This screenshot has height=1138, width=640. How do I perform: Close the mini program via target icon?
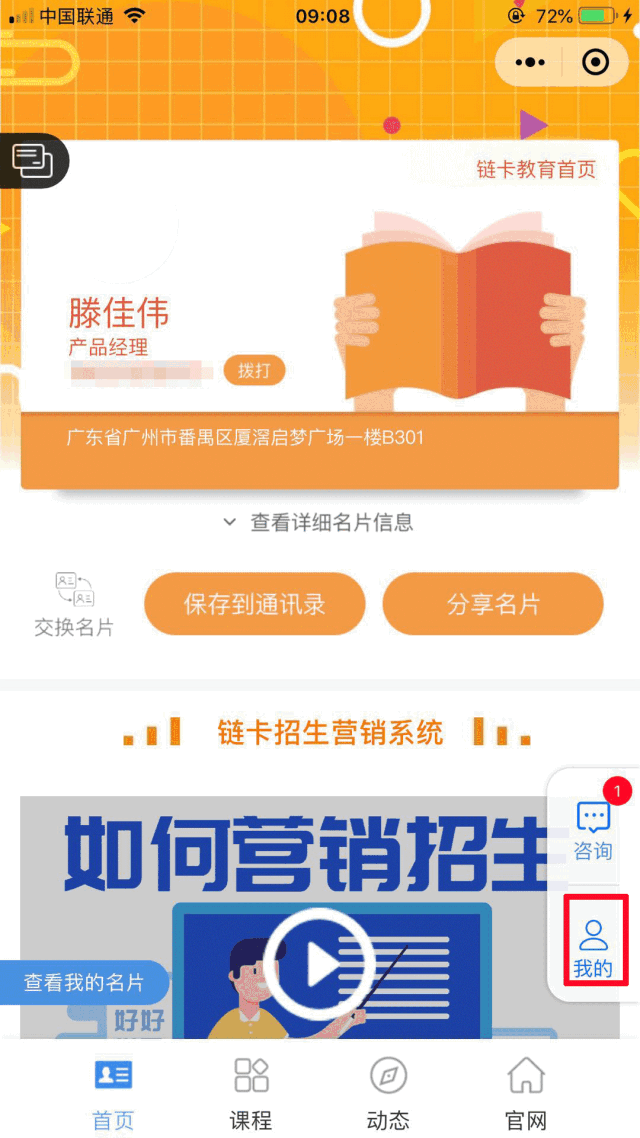coord(595,62)
